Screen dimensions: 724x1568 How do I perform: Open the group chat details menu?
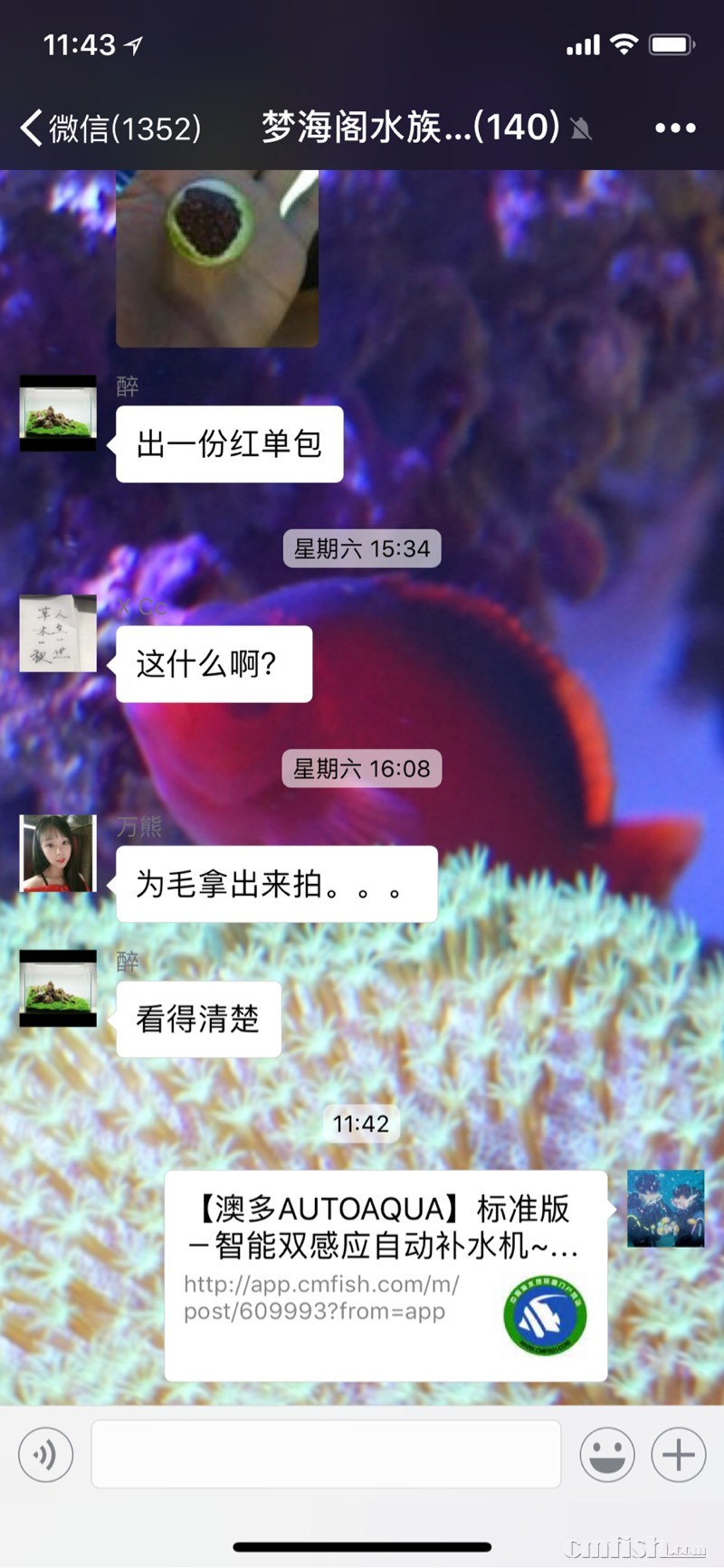point(675,128)
